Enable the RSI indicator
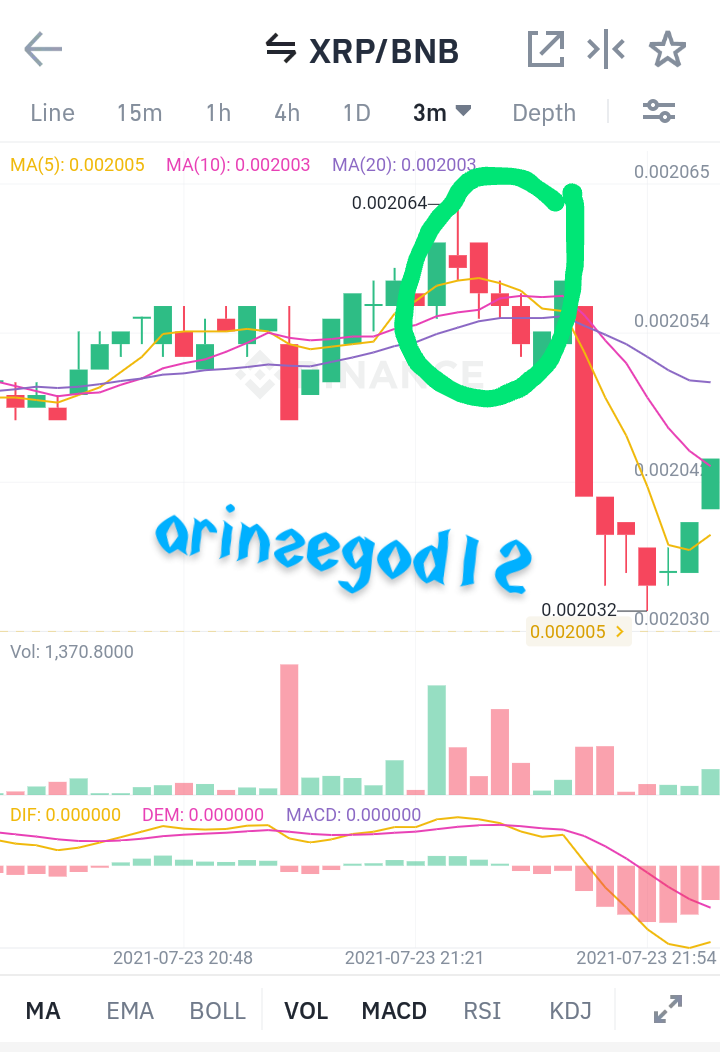This screenshot has height=1061, width=720. [482, 1011]
